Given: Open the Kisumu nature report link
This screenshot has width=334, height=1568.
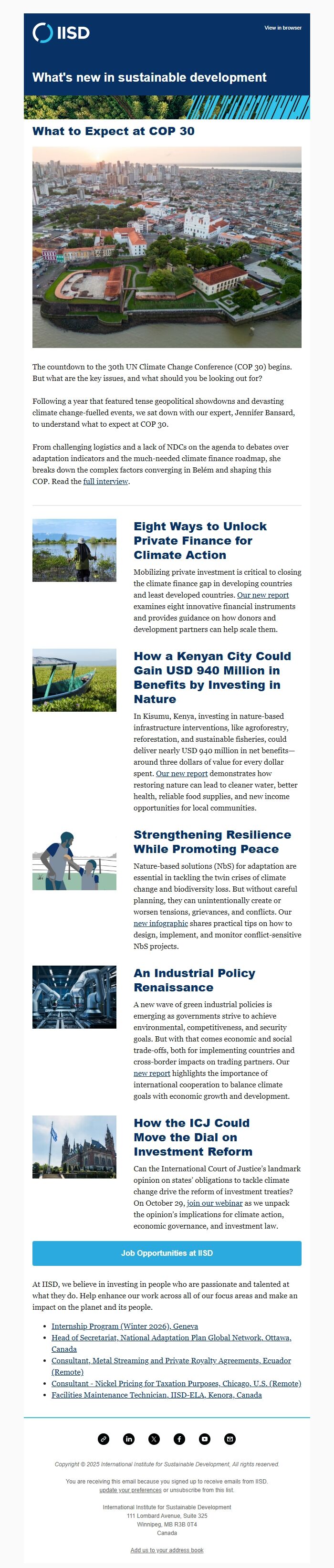Looking at the screenshot, I should (181, 774).
